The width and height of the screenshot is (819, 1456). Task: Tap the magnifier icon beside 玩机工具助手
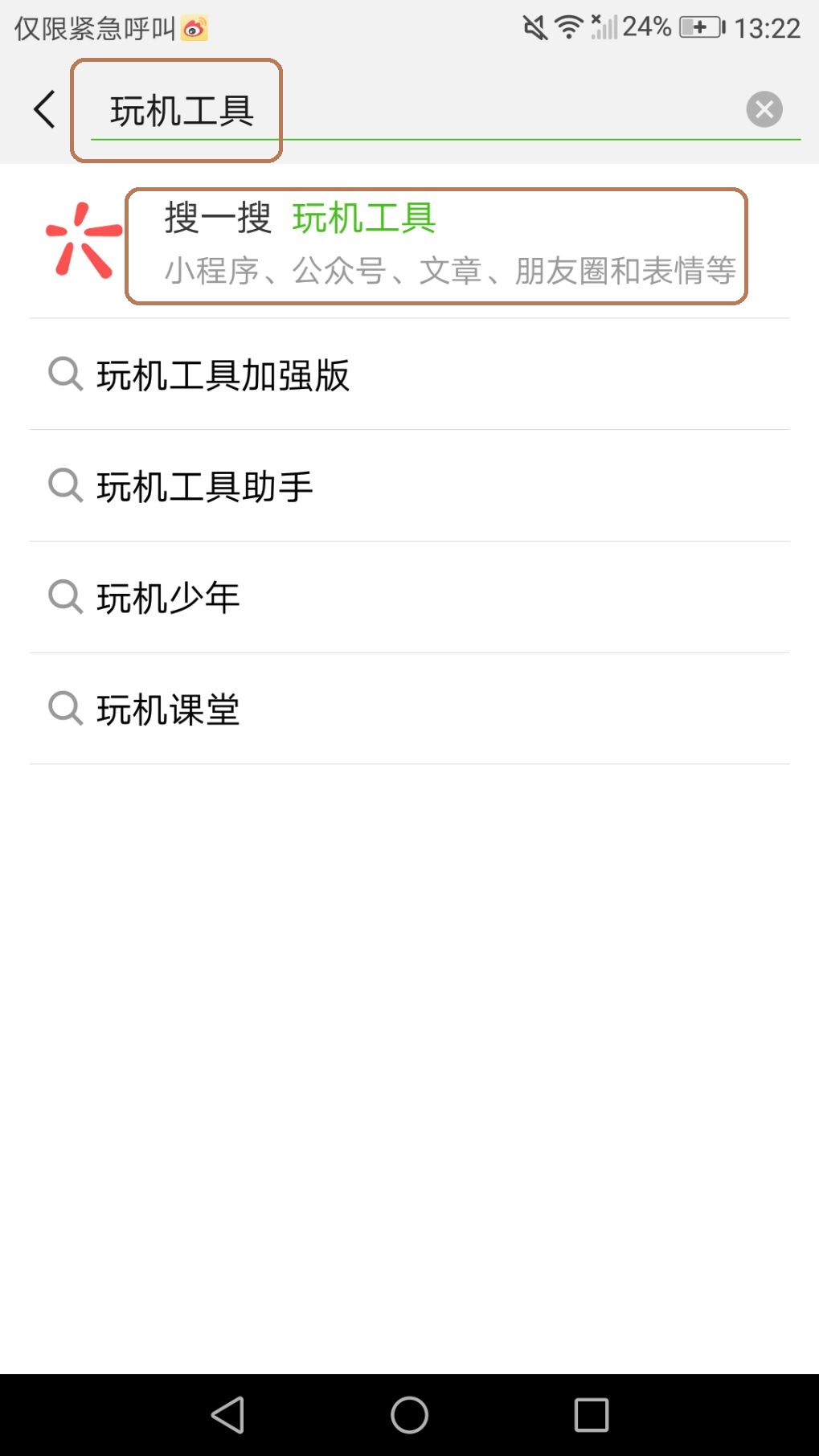tap(64, 486)
